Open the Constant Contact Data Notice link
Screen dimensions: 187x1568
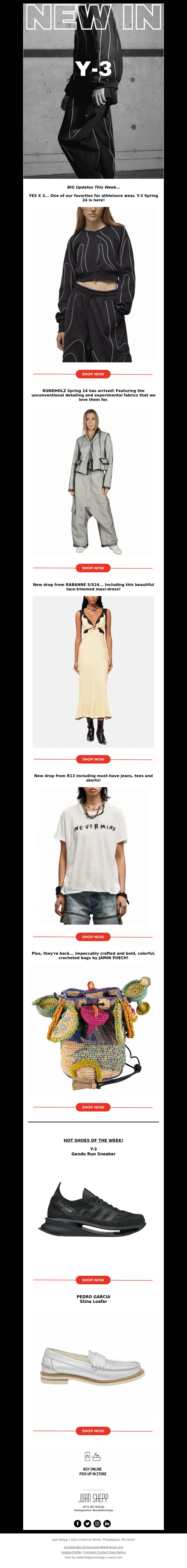point(105,1552)
